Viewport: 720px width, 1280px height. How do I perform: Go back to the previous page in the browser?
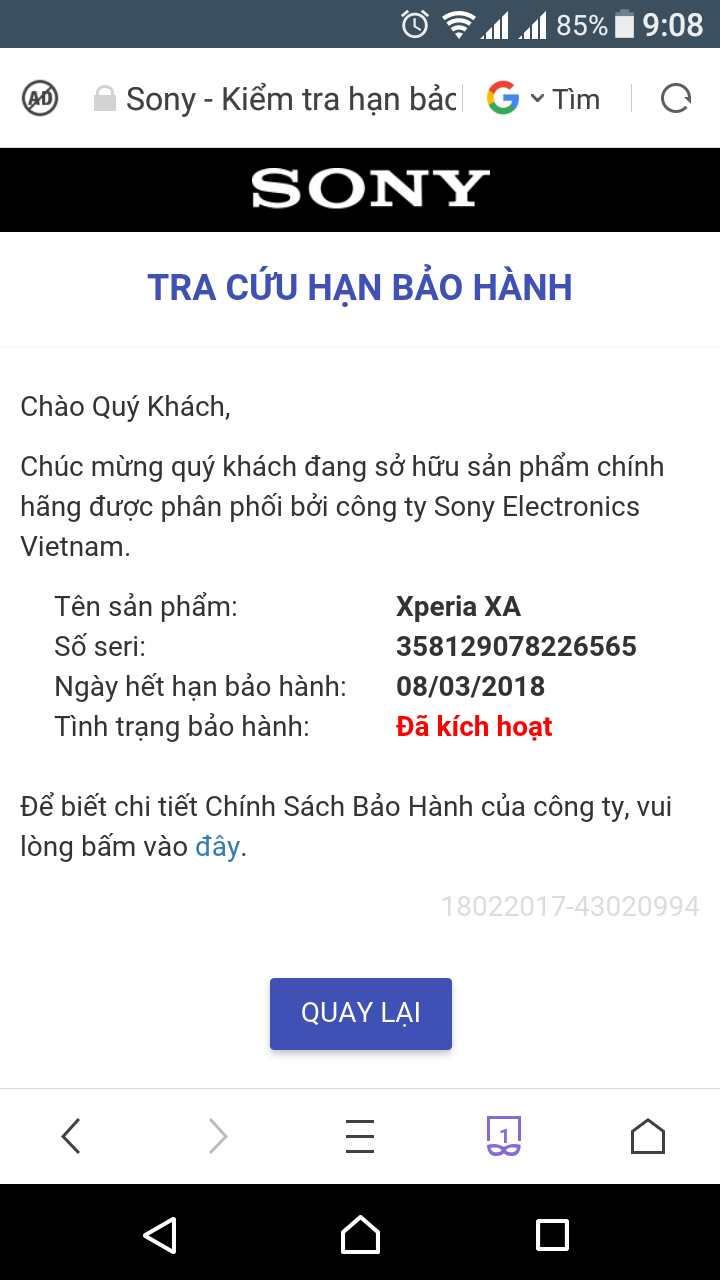point(71,1136)
